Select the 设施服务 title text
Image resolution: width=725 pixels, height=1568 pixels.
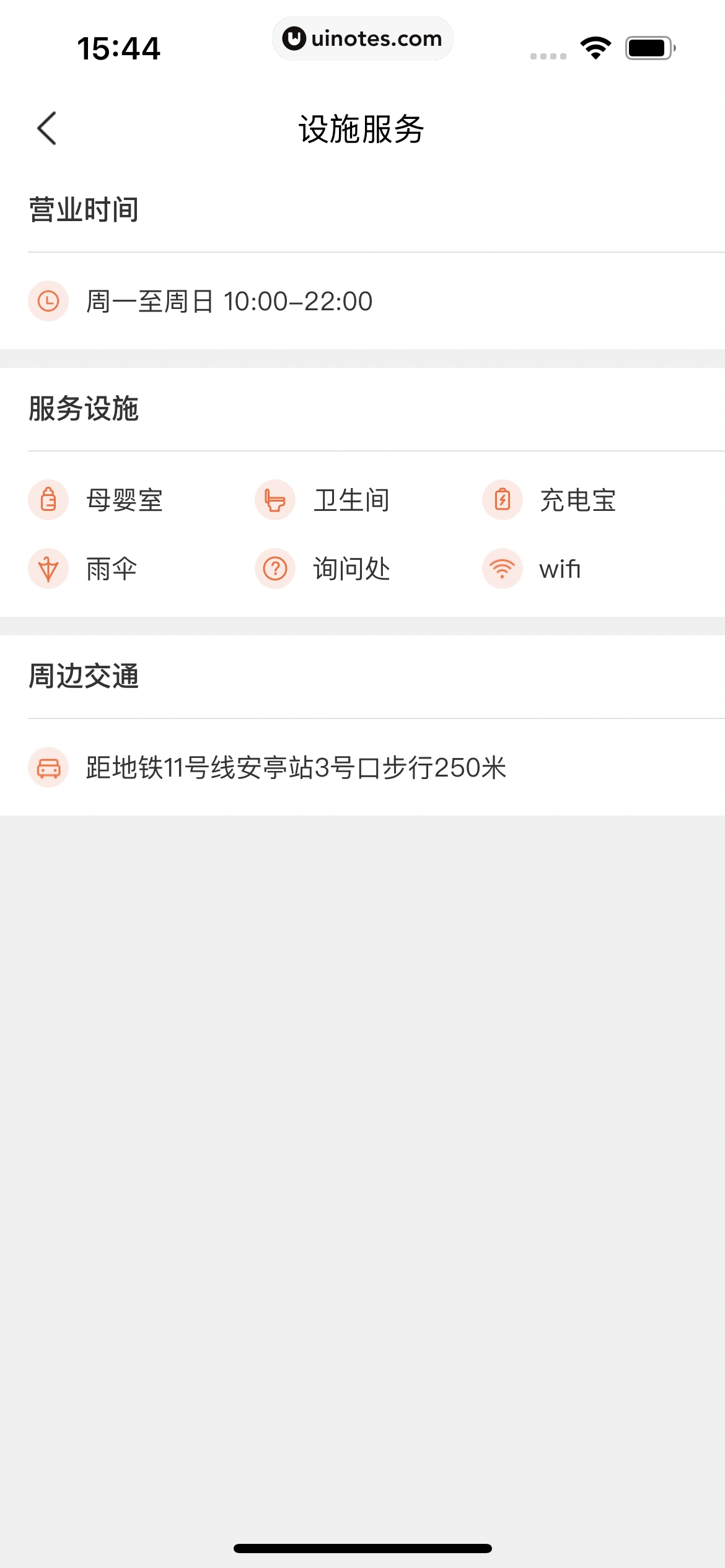[x=362, y=128]
